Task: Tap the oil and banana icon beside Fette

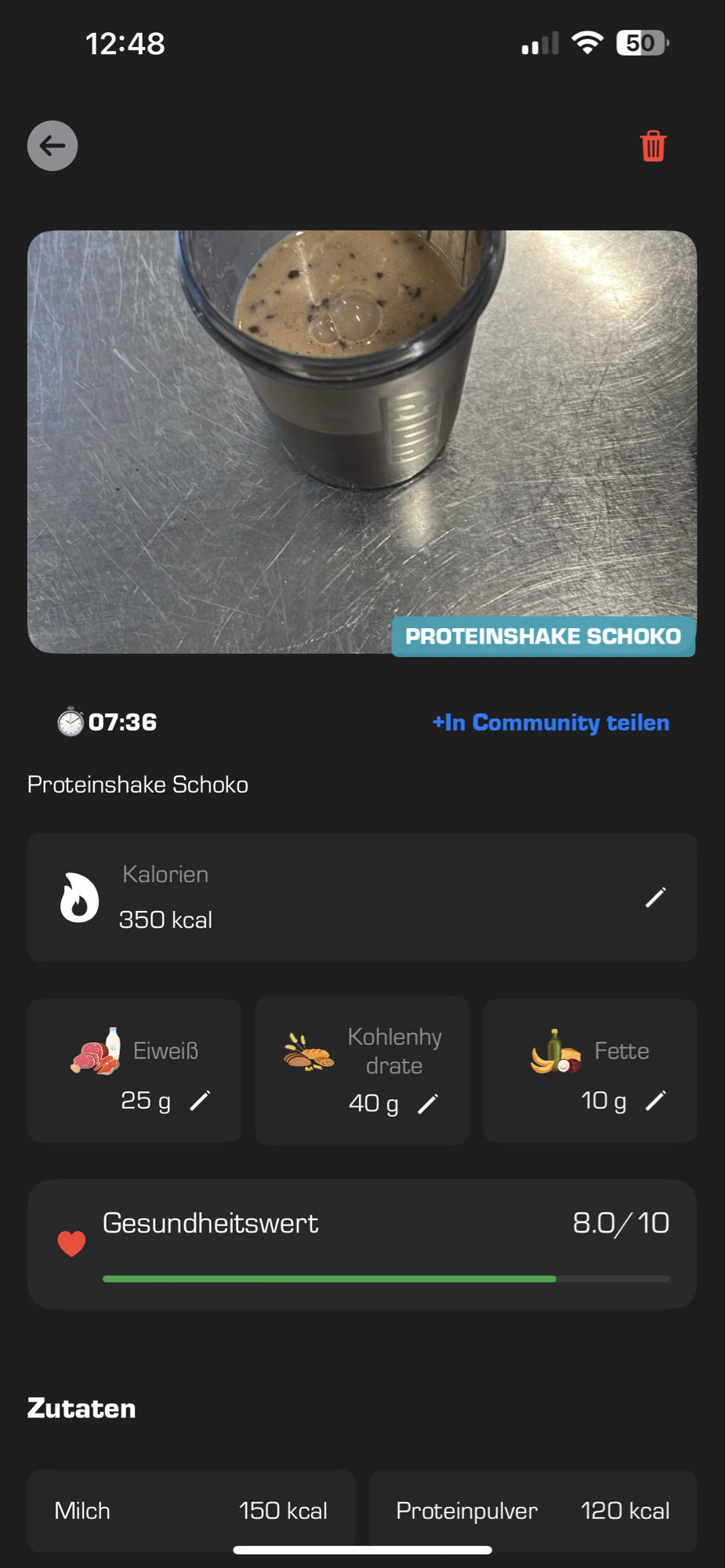Action: (x=556, y=1051)
